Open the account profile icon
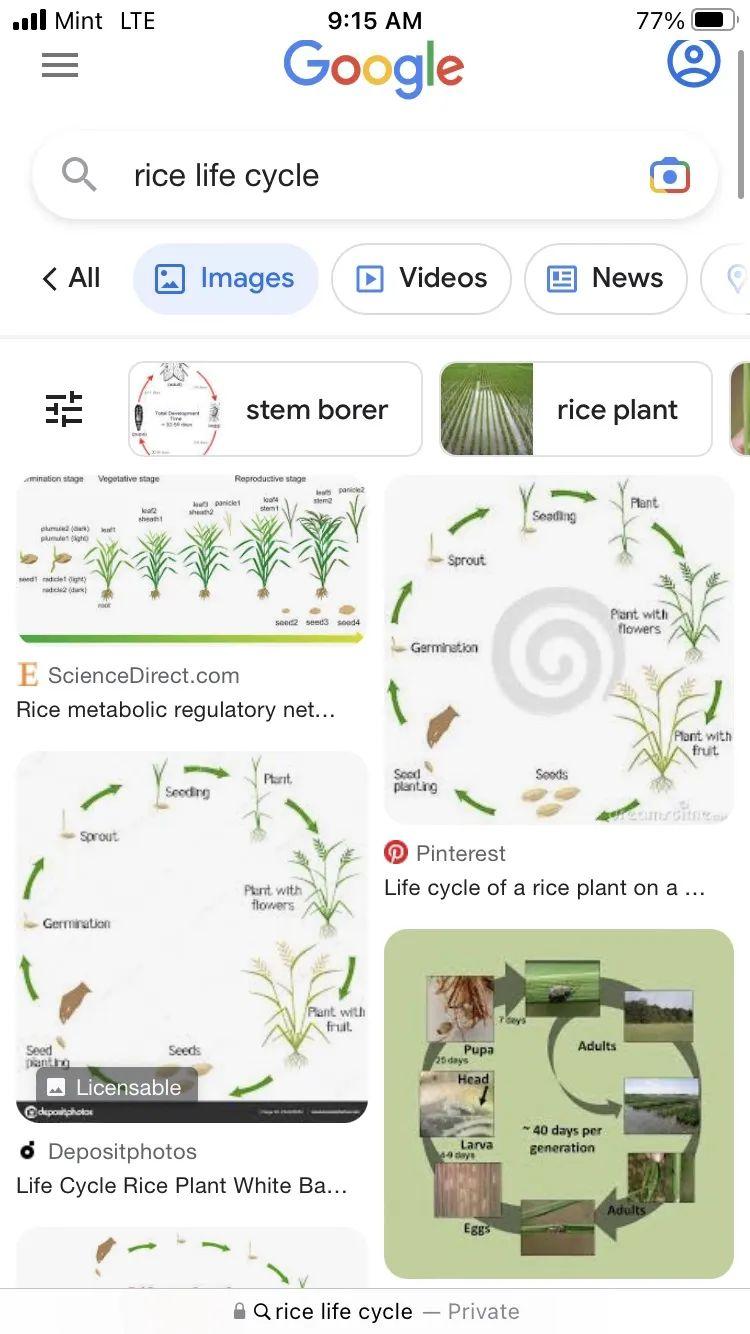The width and height of the screenshot is (750, 1334). point(693,62)
